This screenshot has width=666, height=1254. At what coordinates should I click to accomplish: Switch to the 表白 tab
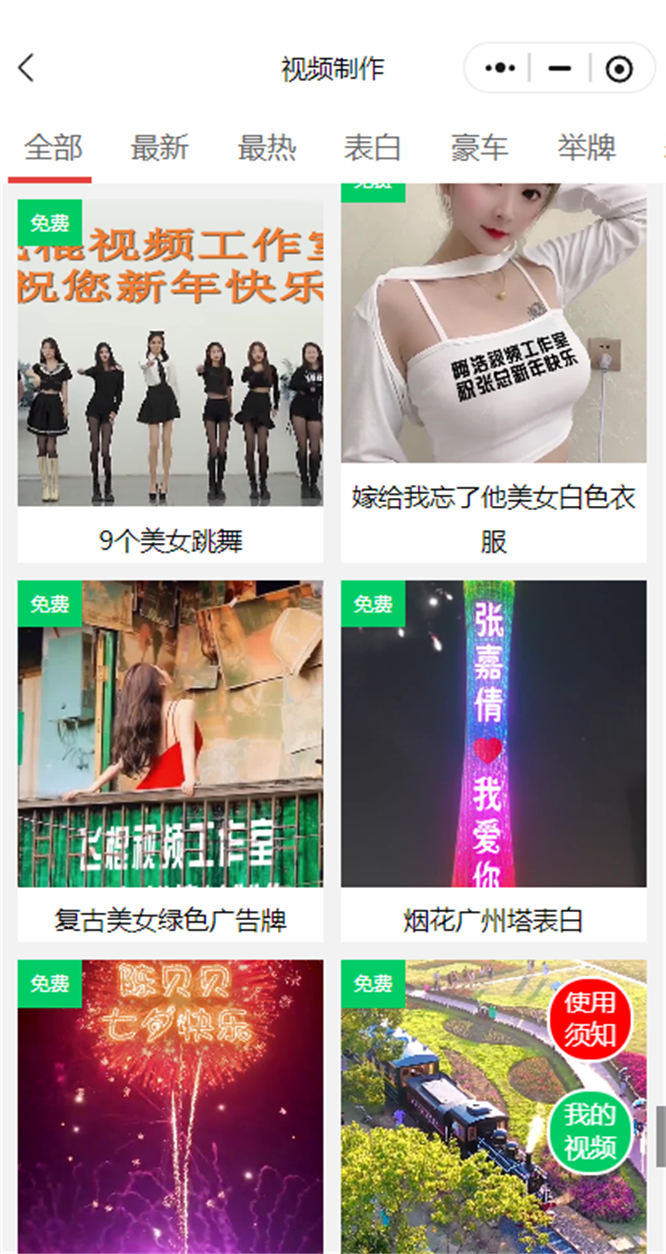point(373,148)
